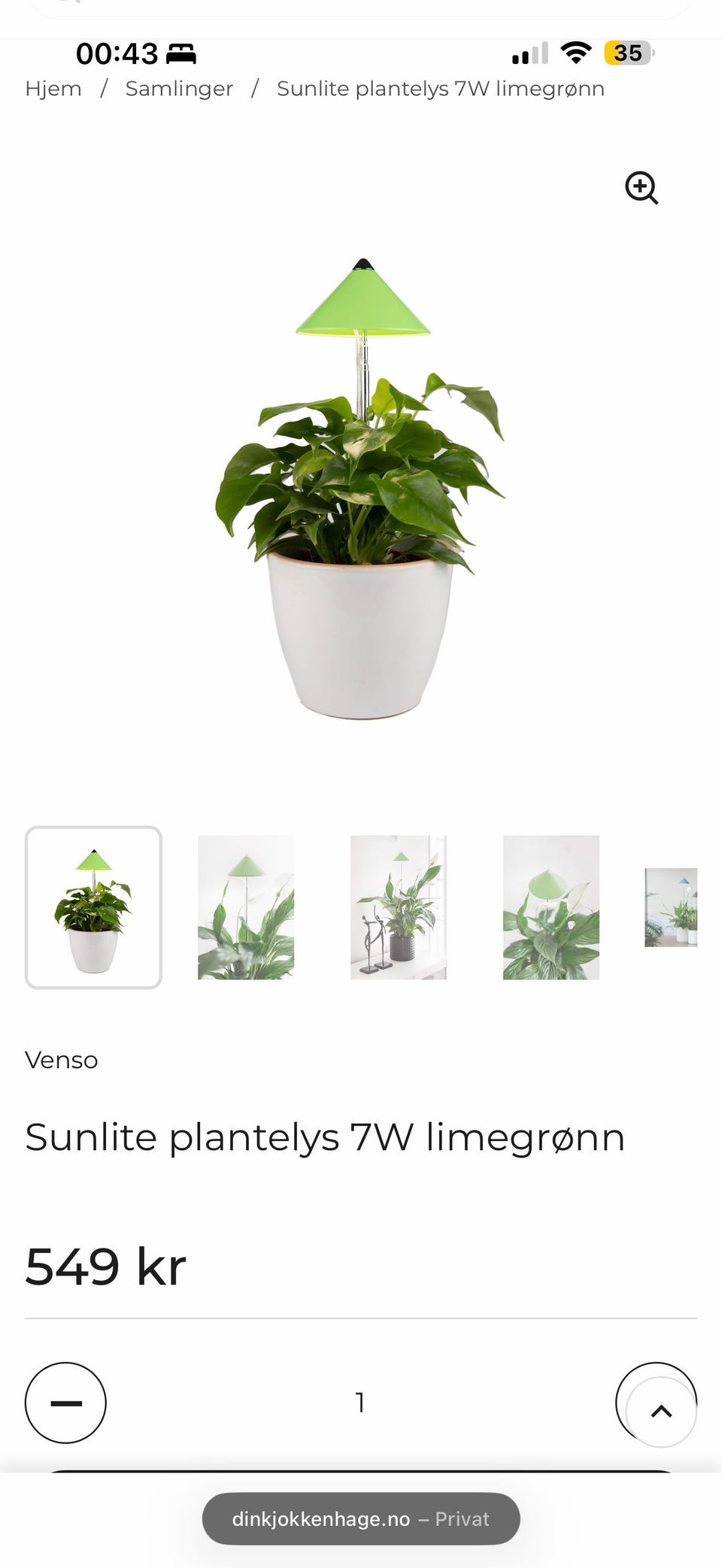Show the third thumbnail with the sculpture figurines

click(399, 907)
